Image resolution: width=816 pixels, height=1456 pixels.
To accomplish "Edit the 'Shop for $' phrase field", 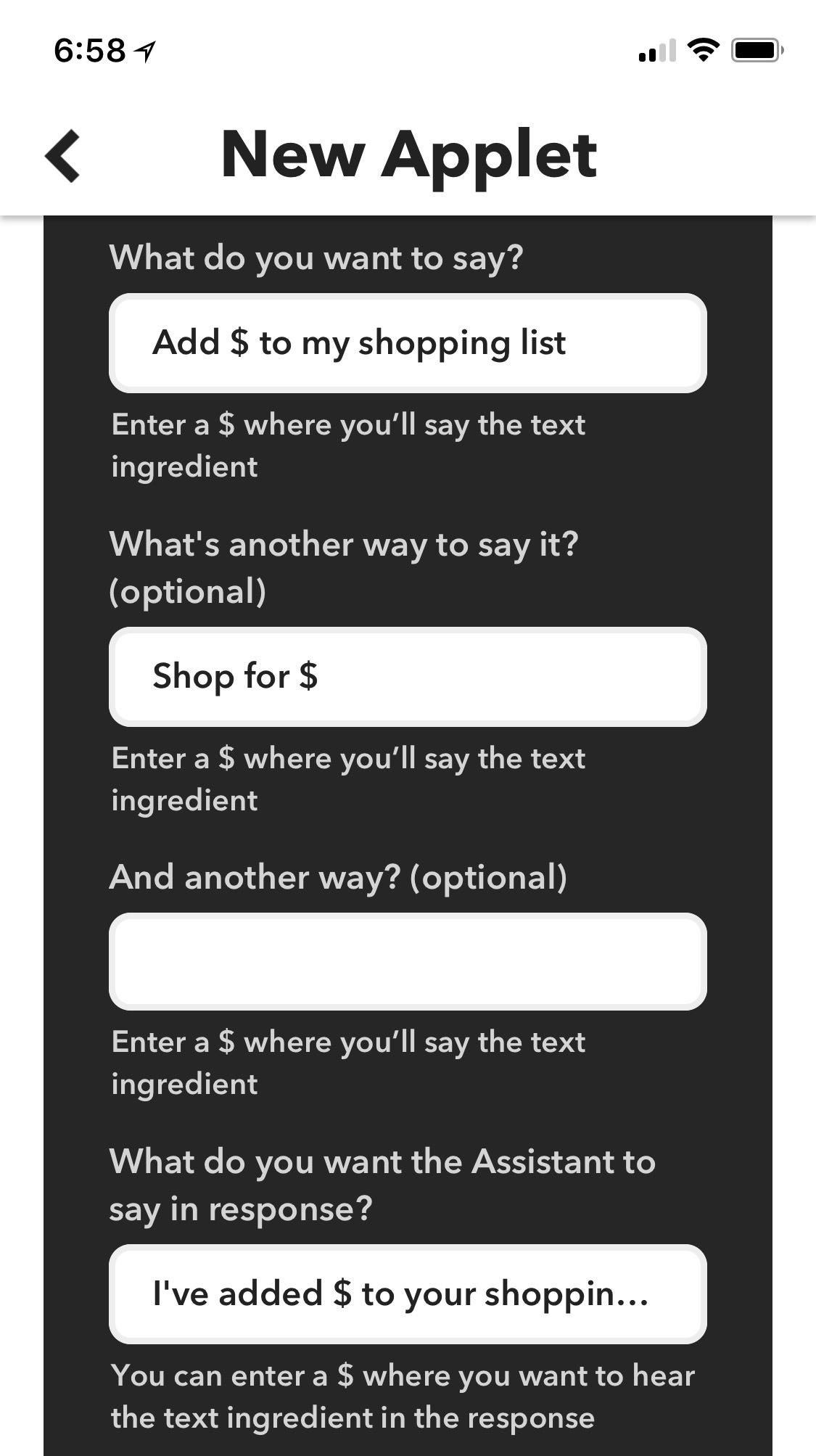I will coord(408,677).
